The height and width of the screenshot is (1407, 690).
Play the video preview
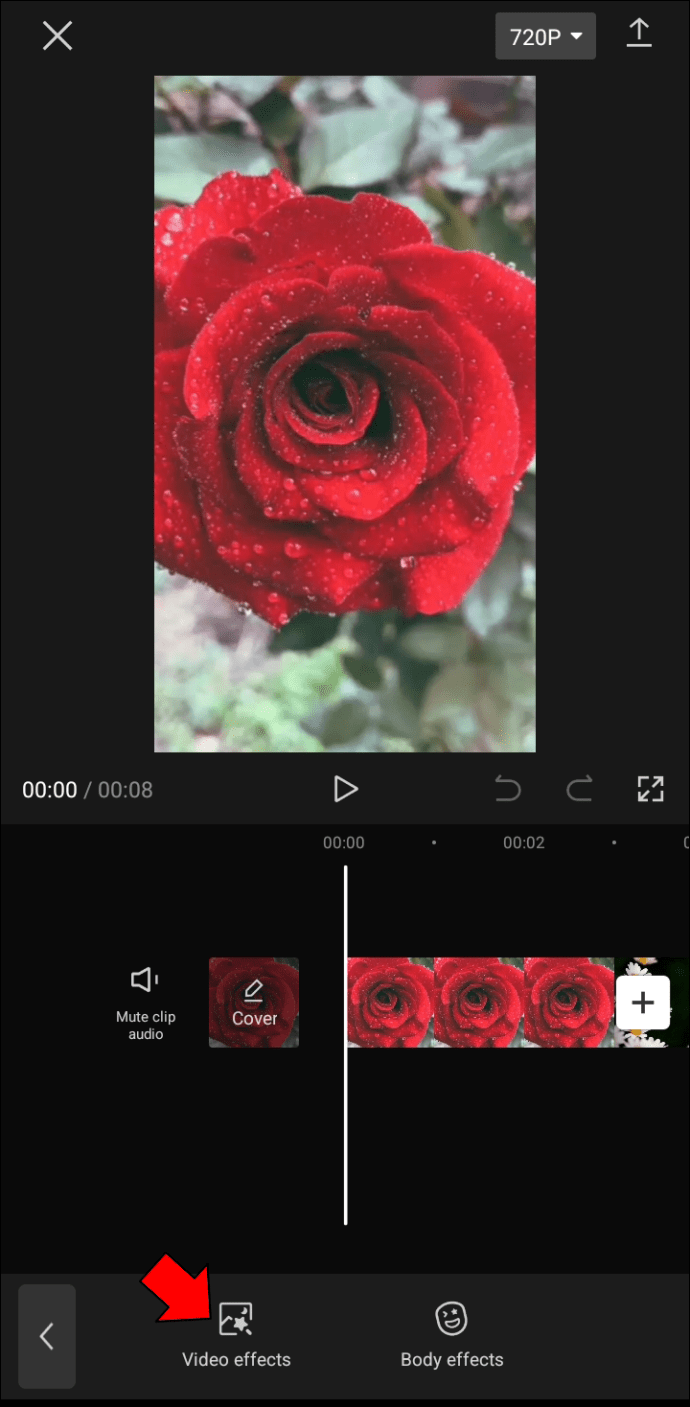[x=345, y=789]
